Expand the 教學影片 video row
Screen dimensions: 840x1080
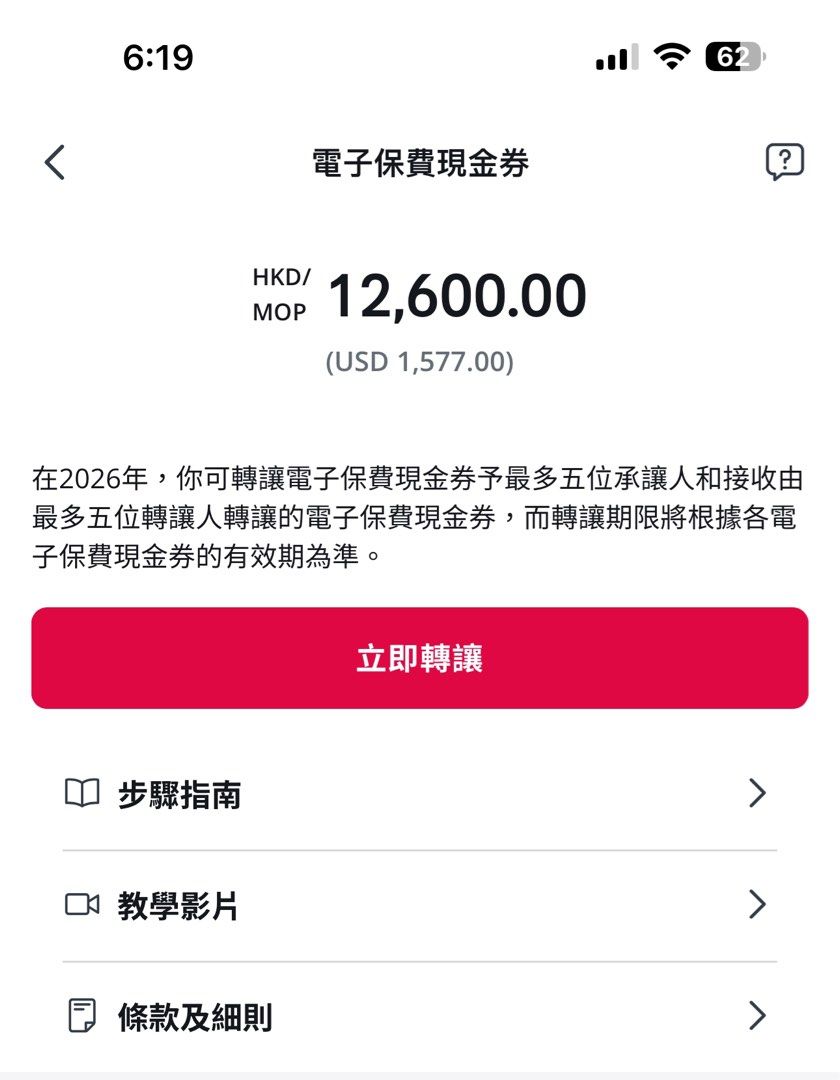[420, 907]
